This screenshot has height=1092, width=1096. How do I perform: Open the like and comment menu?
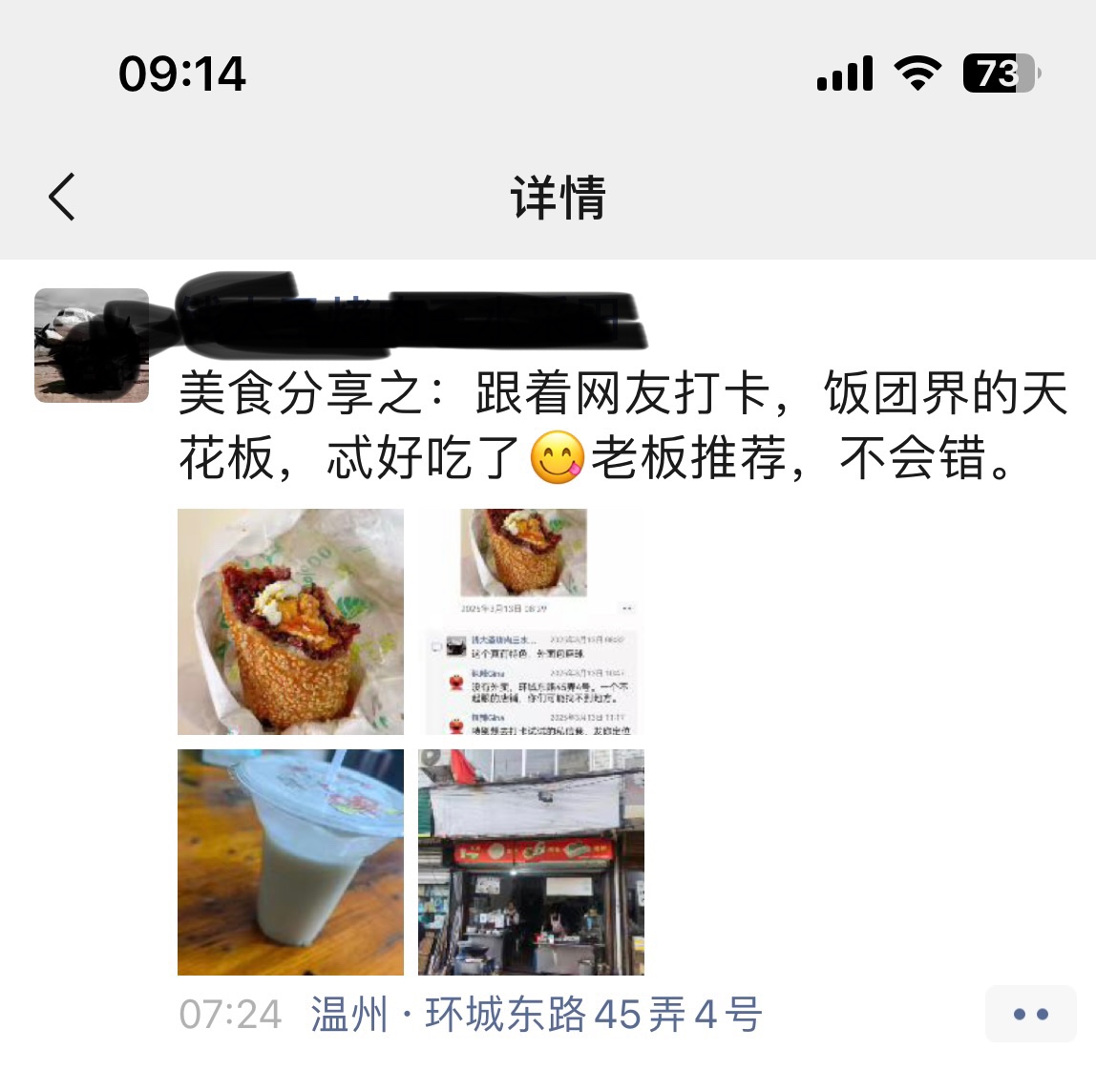pyautogui.click(x=1030, y=1015)
